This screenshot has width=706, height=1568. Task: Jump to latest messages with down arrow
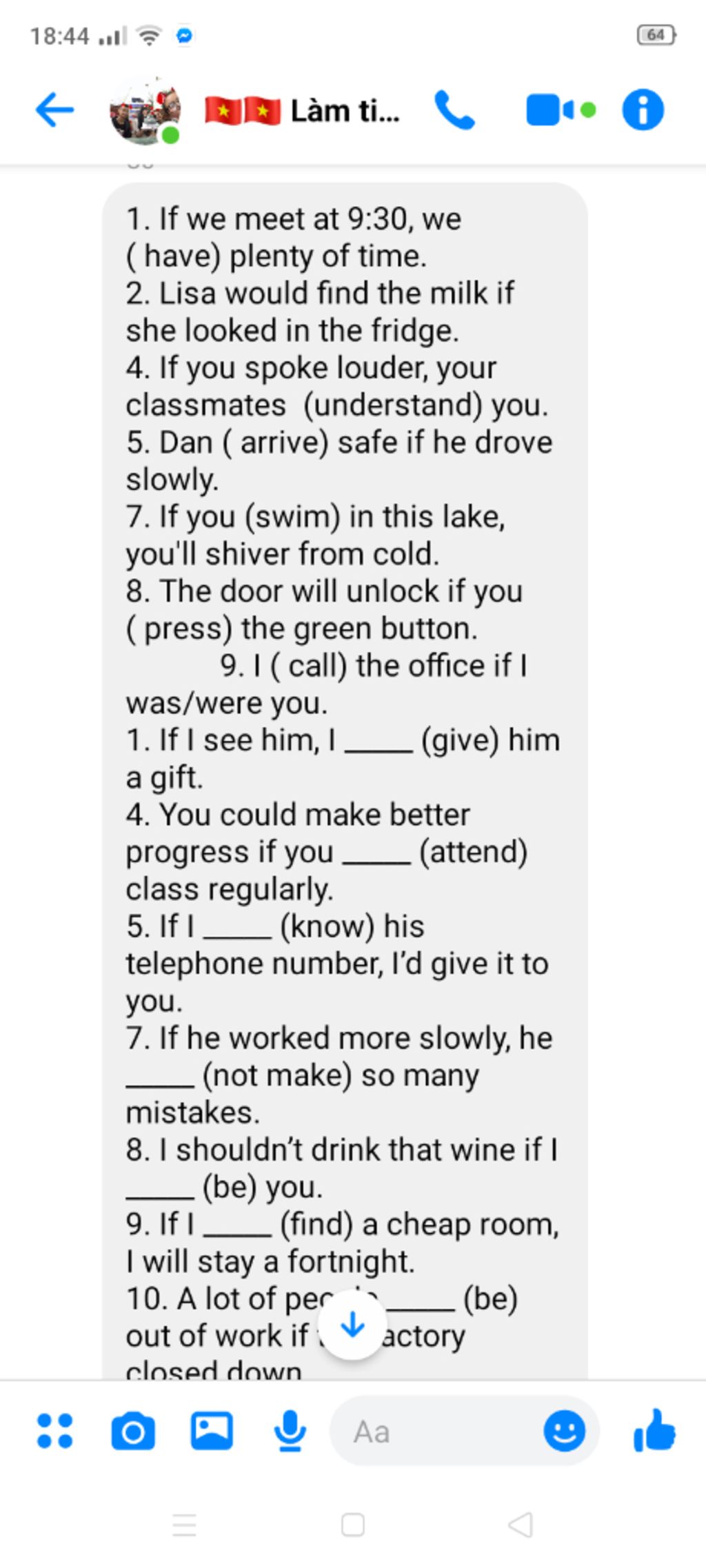pos(352,1325)
